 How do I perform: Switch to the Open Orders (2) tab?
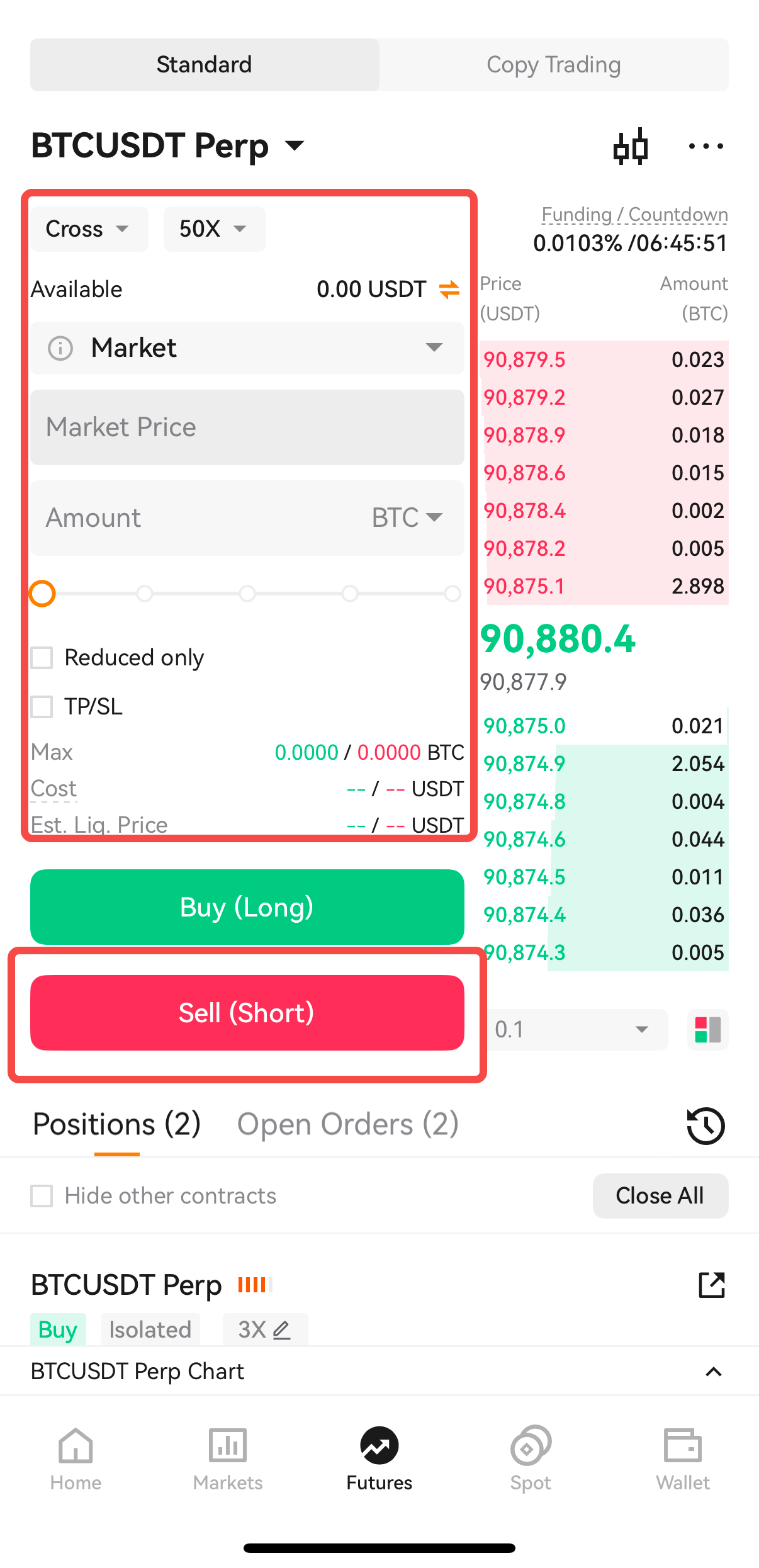pyautogui.click(x=347, y=1124)
